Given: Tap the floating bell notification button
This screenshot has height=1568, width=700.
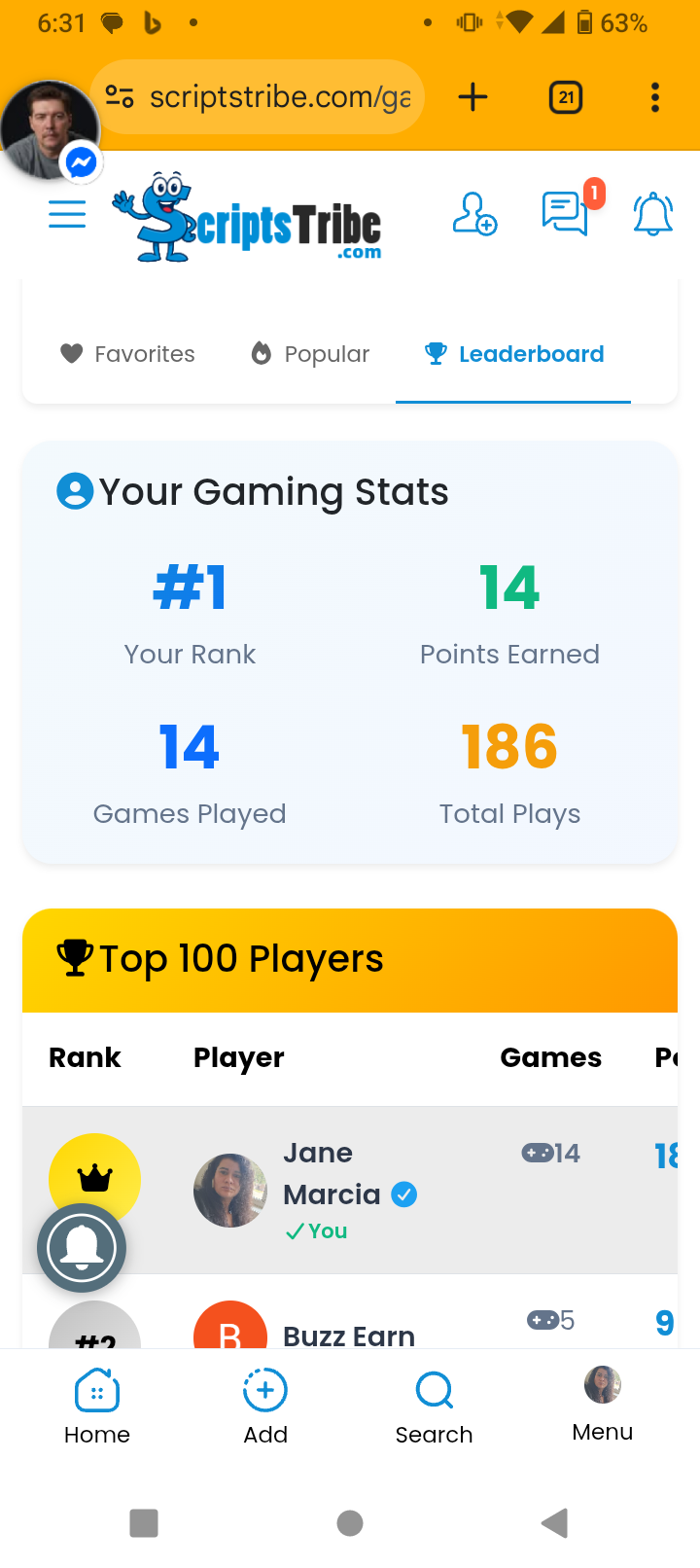Looking at the screenshot, I should click(82, 1248).
